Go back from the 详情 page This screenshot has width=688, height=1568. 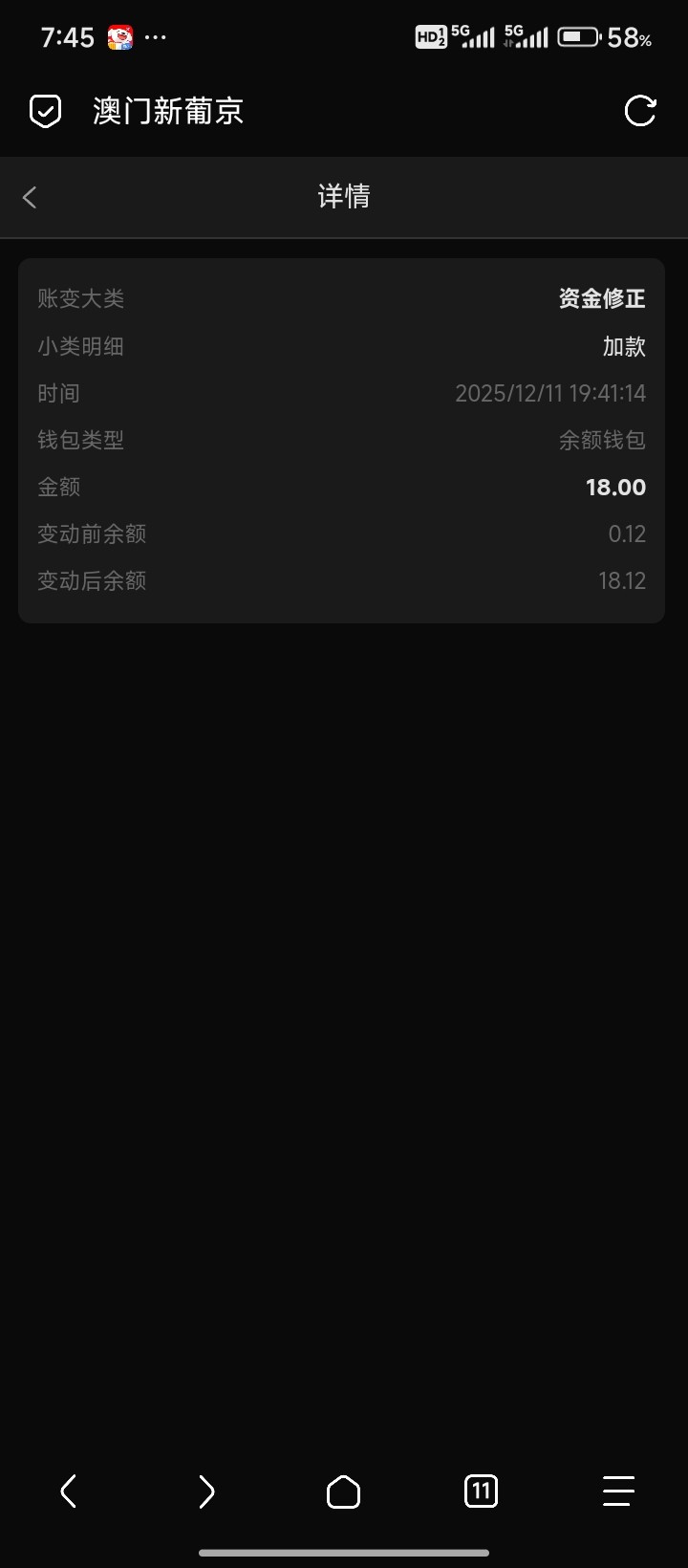pyautogui.click(x=30, y=197)
